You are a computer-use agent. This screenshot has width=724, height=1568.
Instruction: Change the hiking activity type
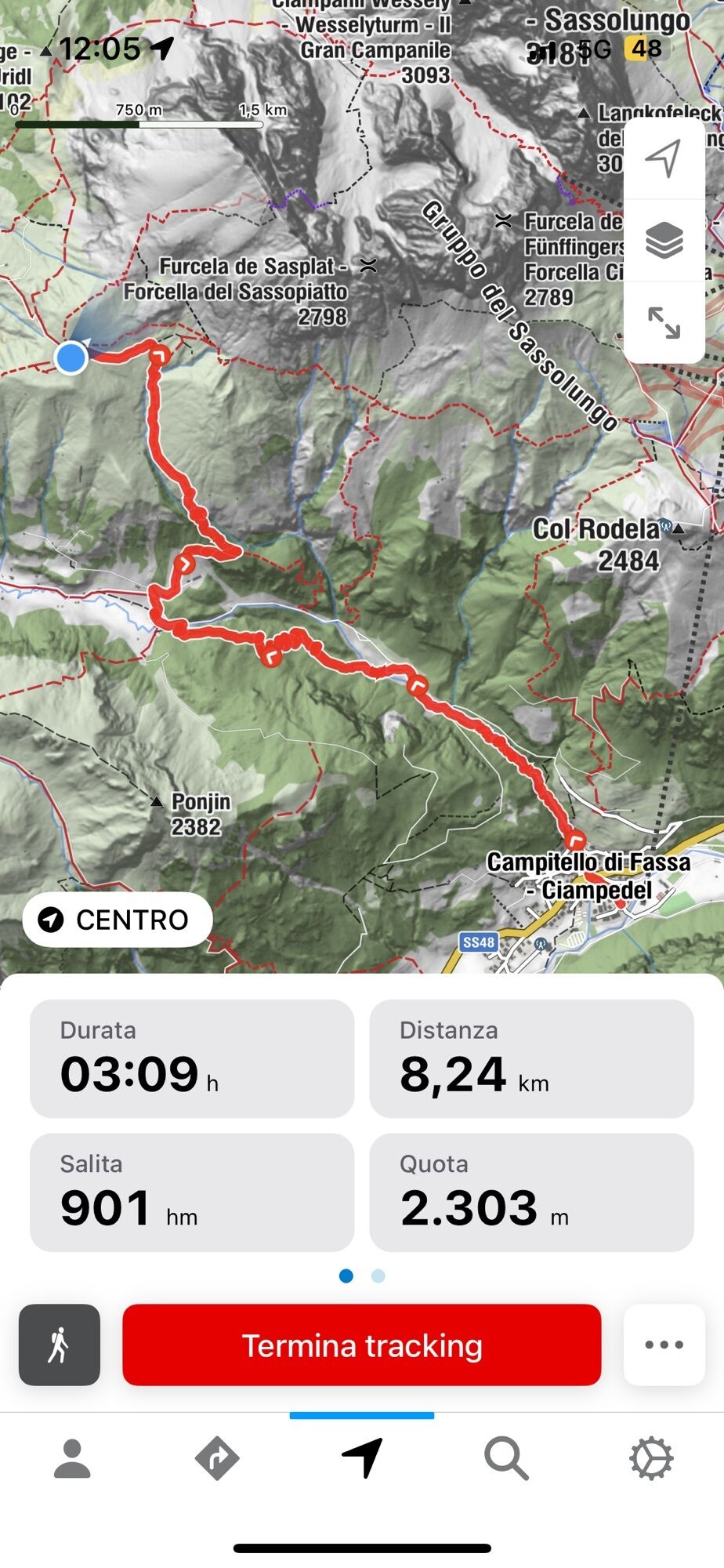point(60,1345)
